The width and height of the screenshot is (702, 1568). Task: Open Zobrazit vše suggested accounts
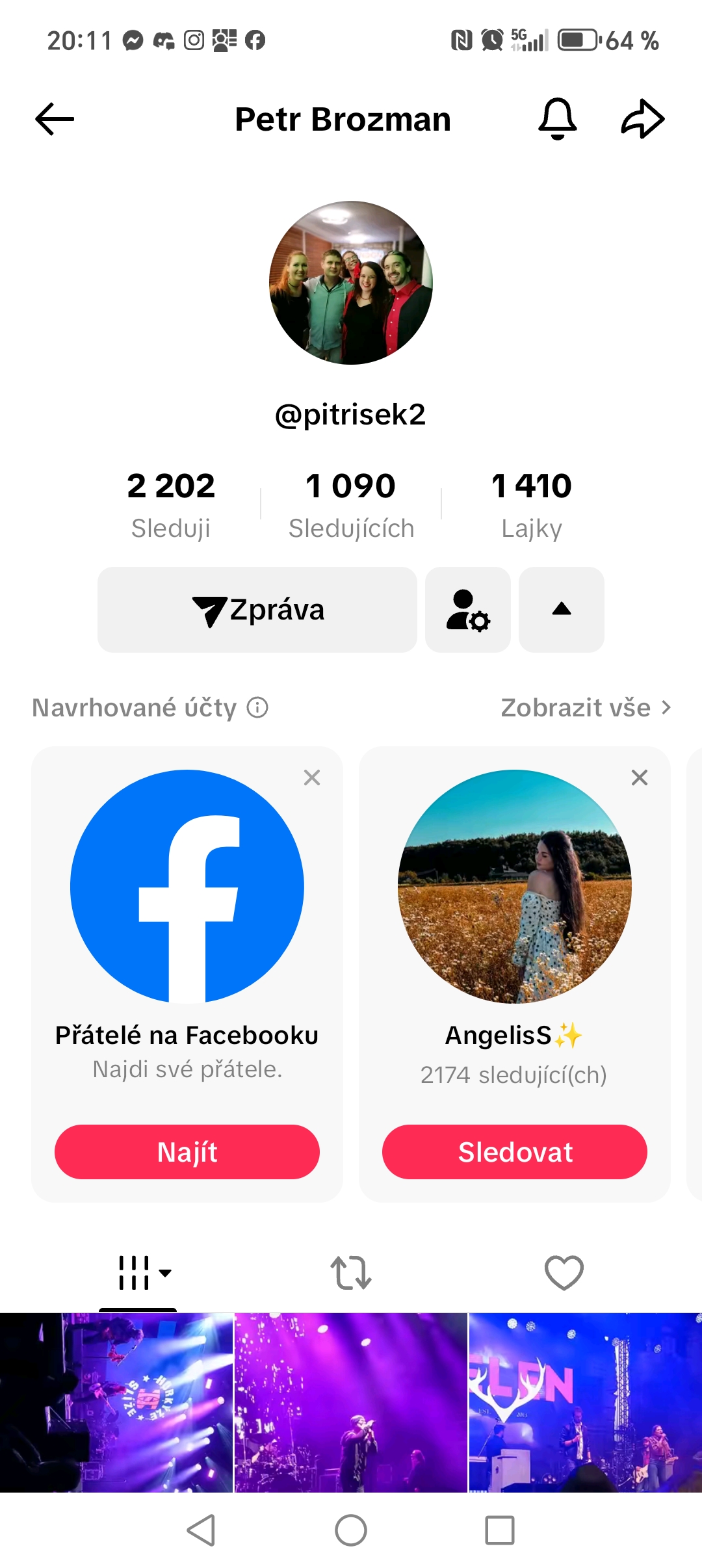coord(585,707)
